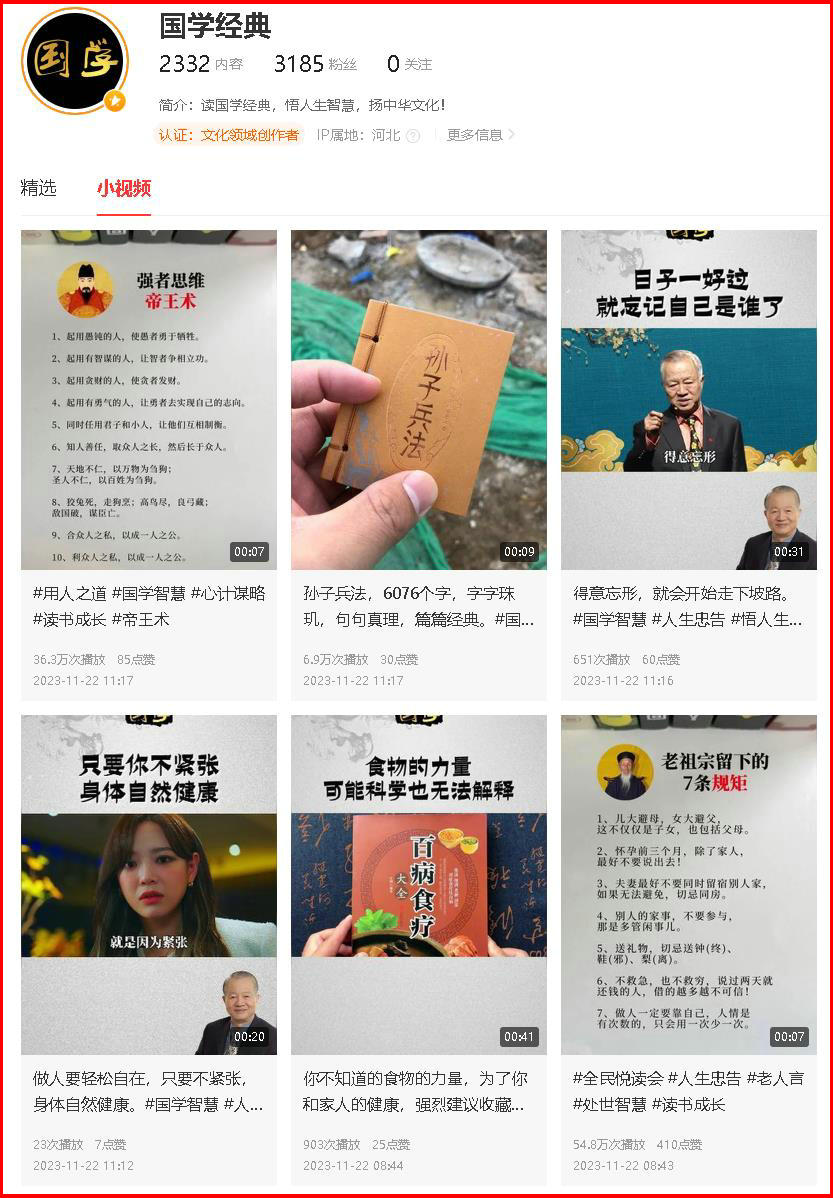This screenshot has width=833, height=1198.
Task: Open the 3185 粉丝 followers list
Action: tap(315, 64)
